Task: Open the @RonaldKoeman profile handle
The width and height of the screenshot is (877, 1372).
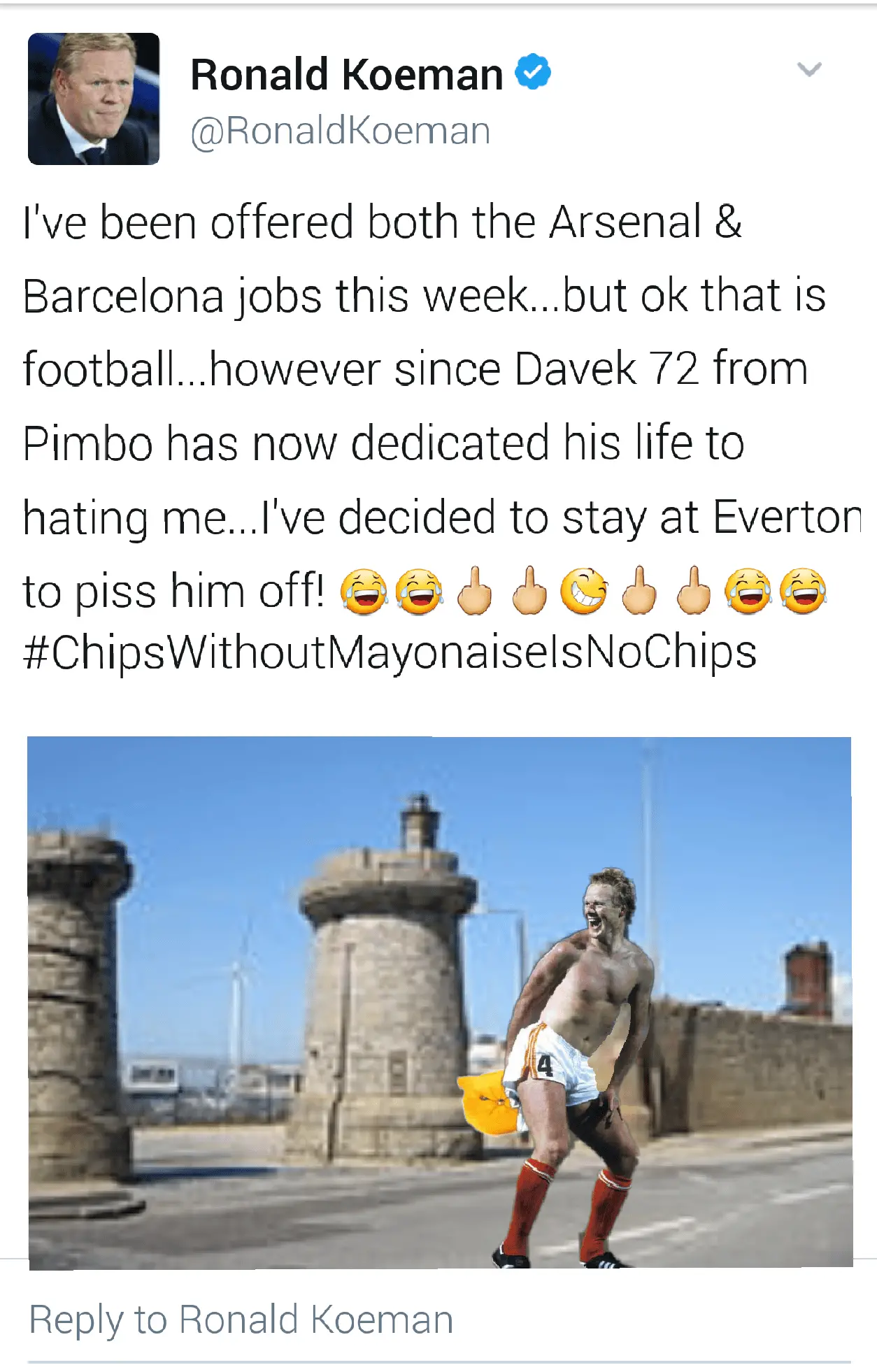Action: point(341,131)
